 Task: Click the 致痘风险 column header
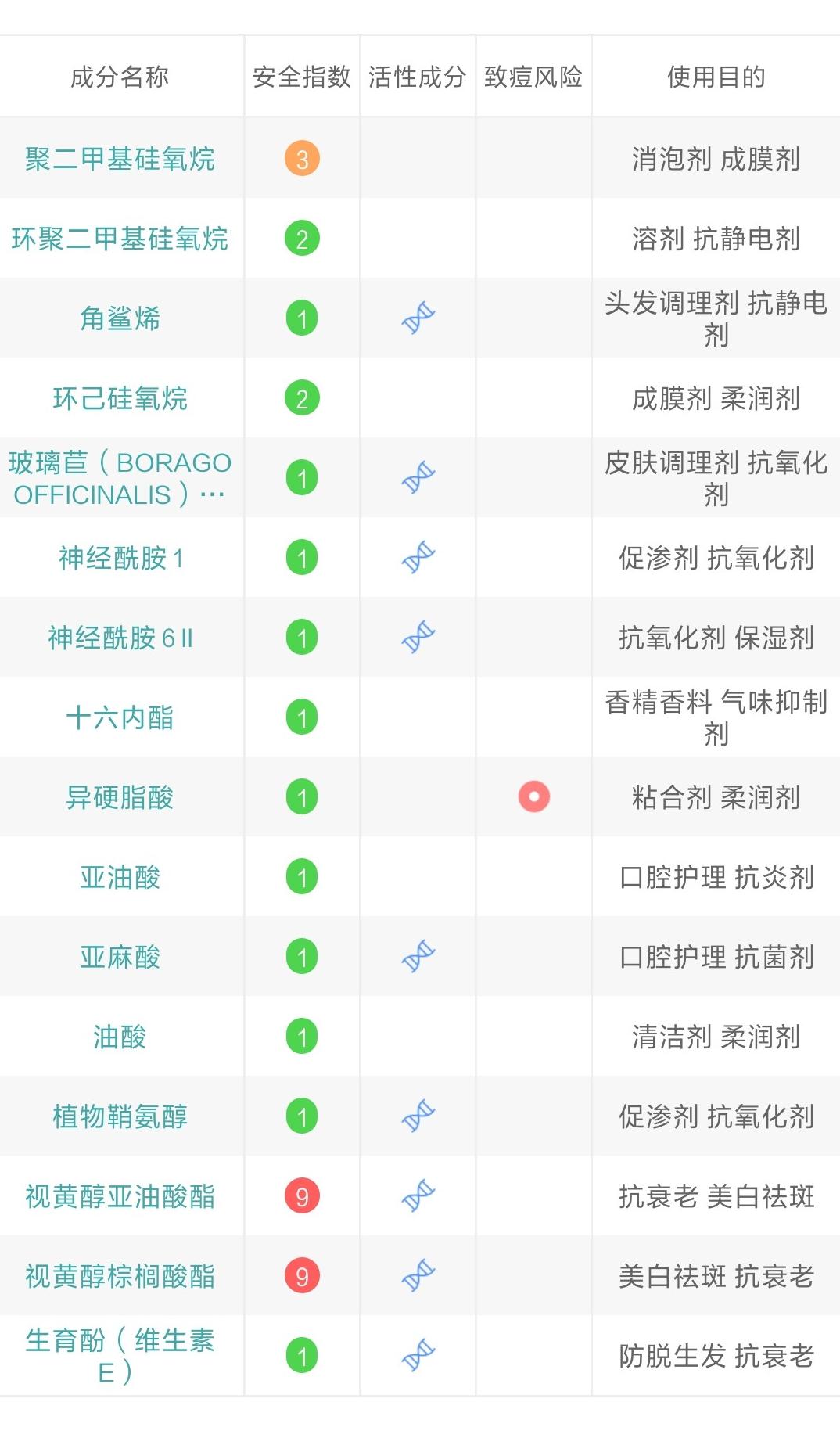pos(533,76)
